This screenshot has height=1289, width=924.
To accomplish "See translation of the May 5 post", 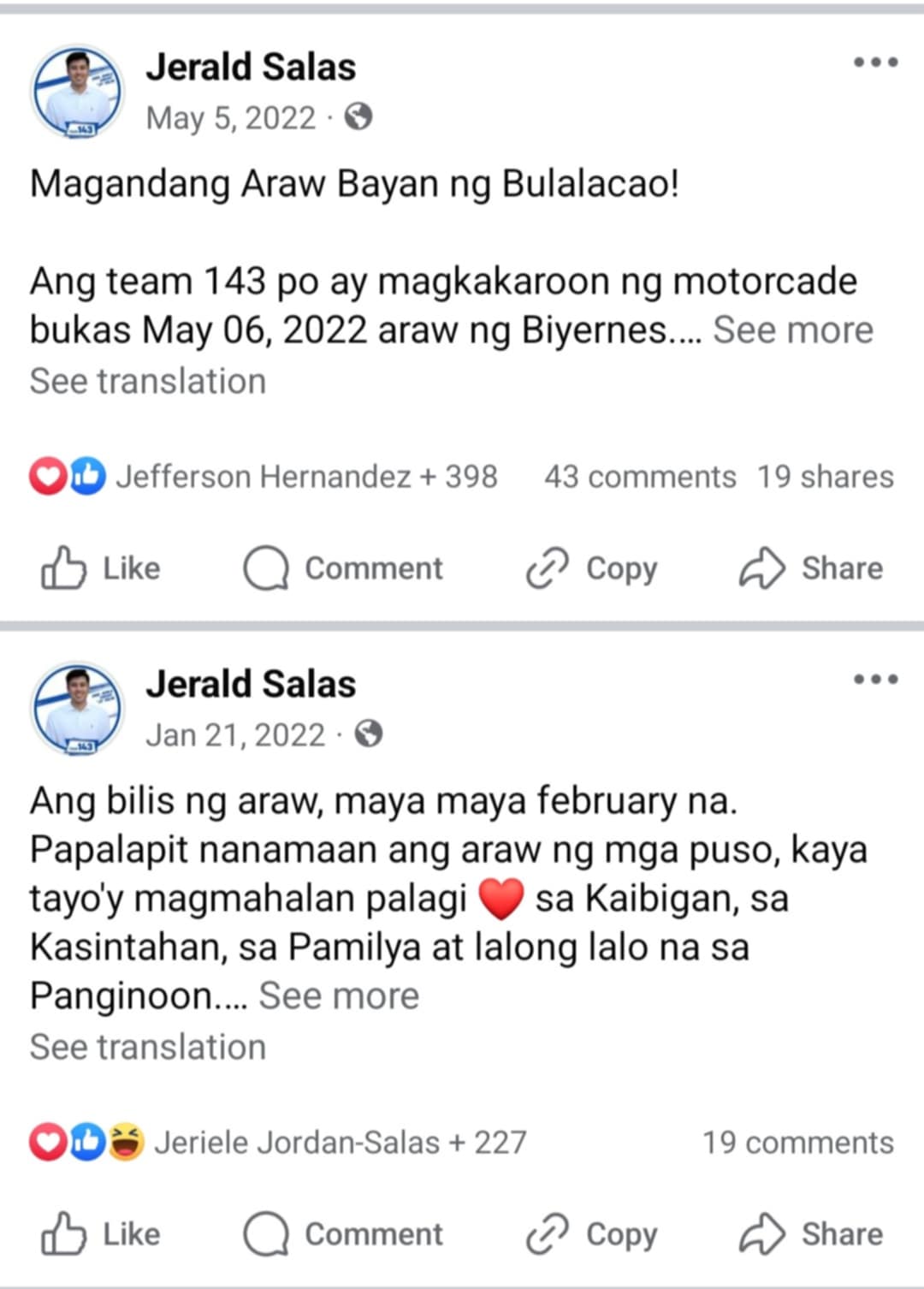I will [x=148, y=382].
